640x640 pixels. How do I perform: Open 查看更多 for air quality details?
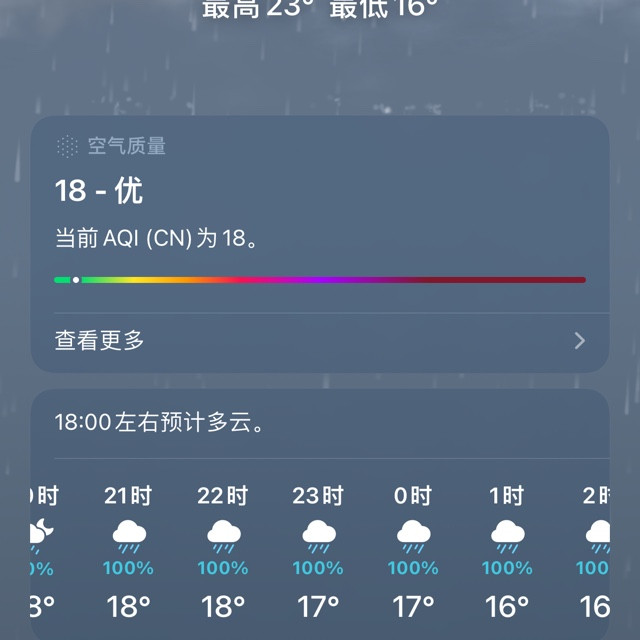pyautogui.click(x=320, y=341)
